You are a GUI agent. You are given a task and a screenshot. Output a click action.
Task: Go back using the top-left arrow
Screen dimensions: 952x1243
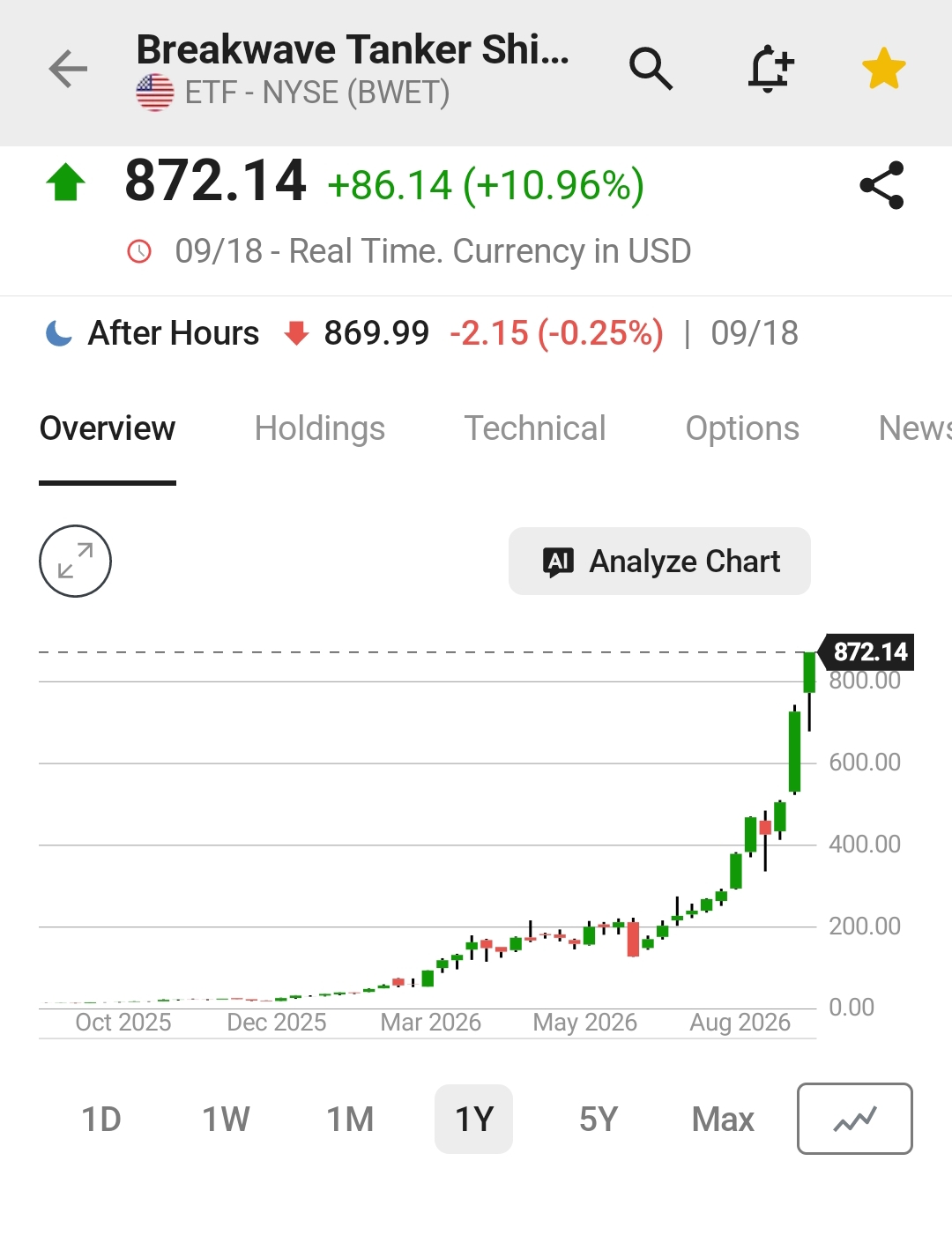pos(68,69)
